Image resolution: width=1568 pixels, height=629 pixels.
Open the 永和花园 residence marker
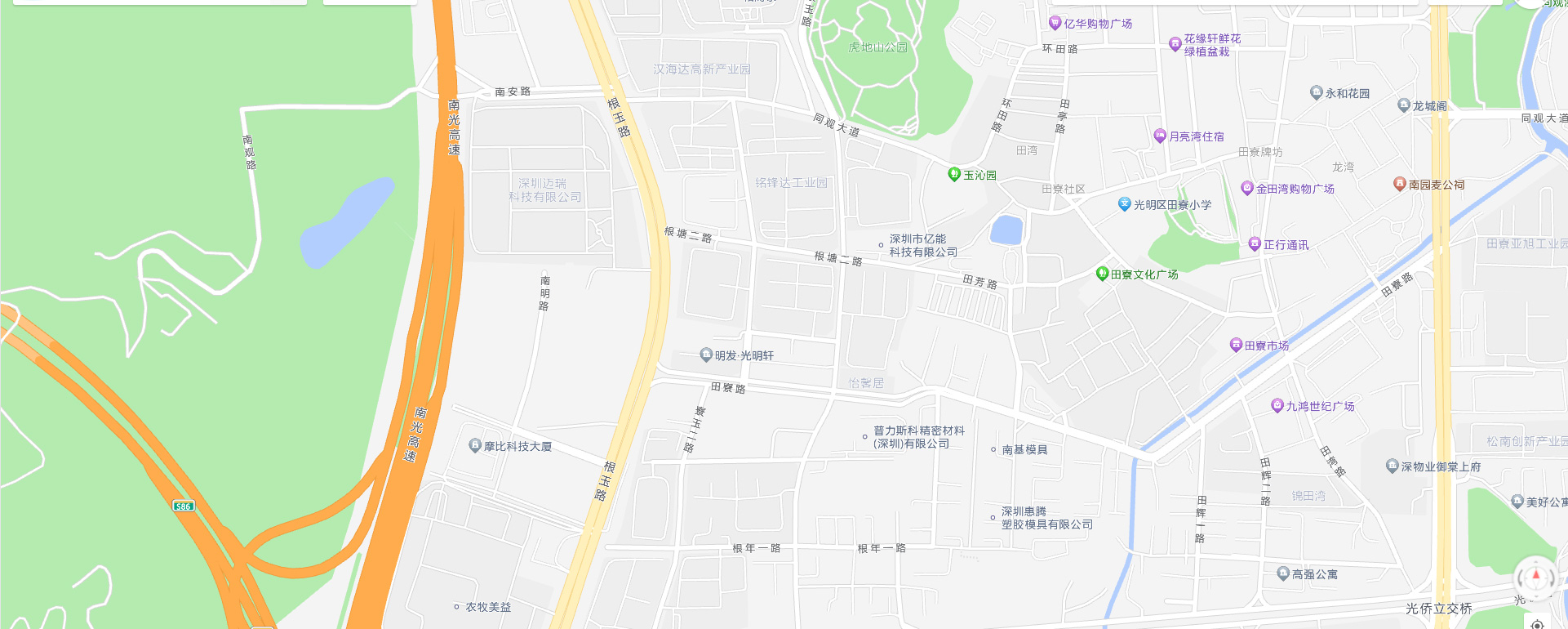pos(1316,92)
